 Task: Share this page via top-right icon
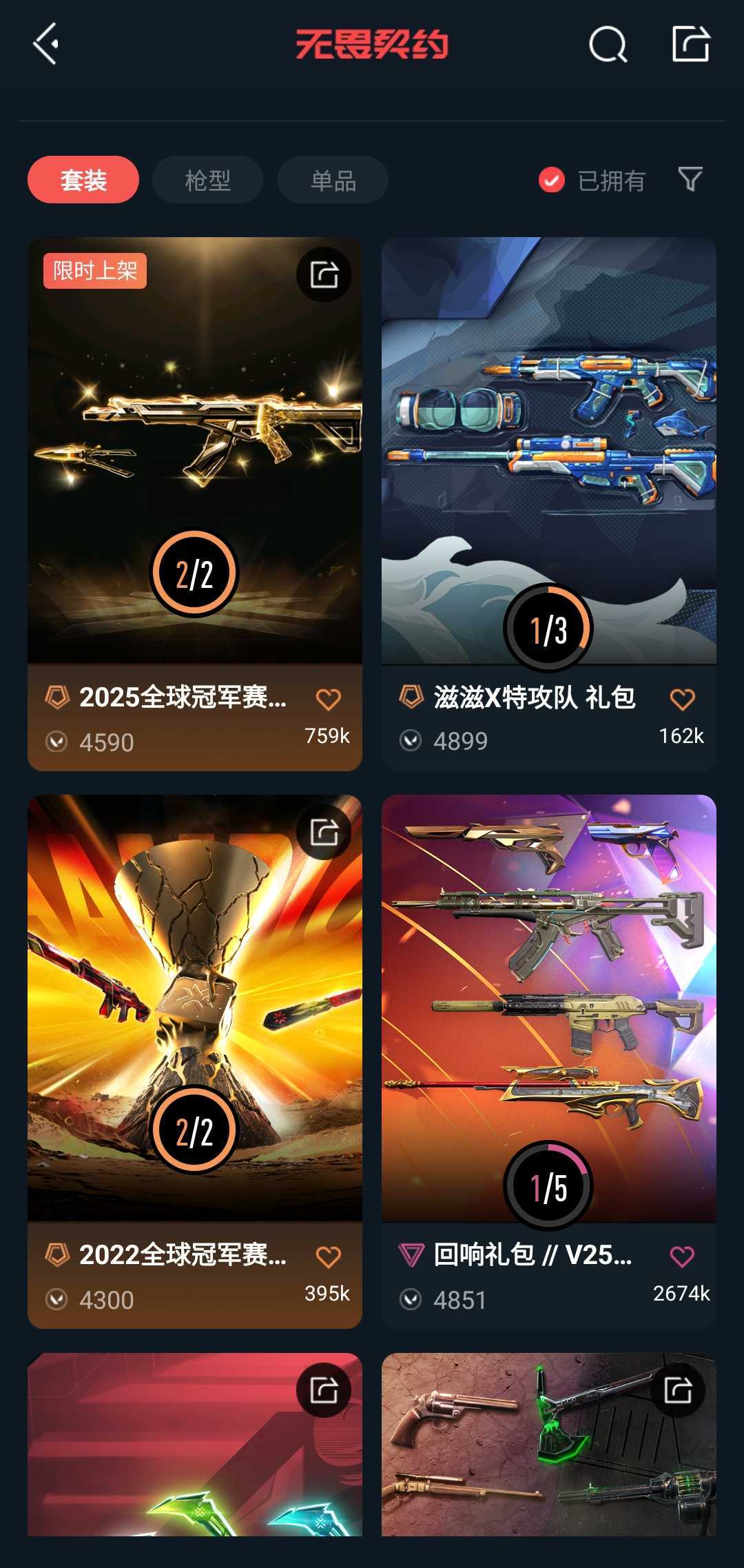pos(690,44)
